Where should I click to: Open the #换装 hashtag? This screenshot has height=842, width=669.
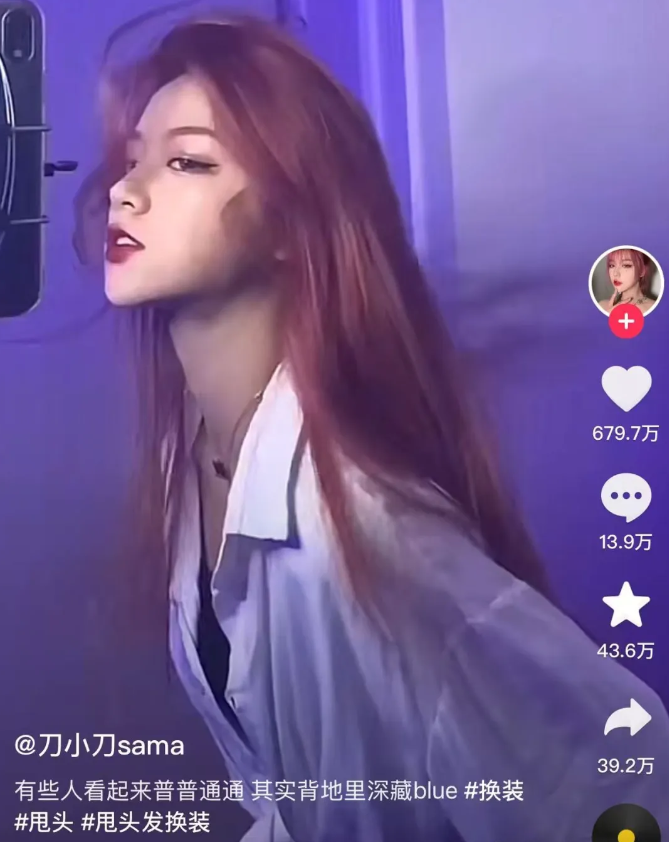(494, 791)
